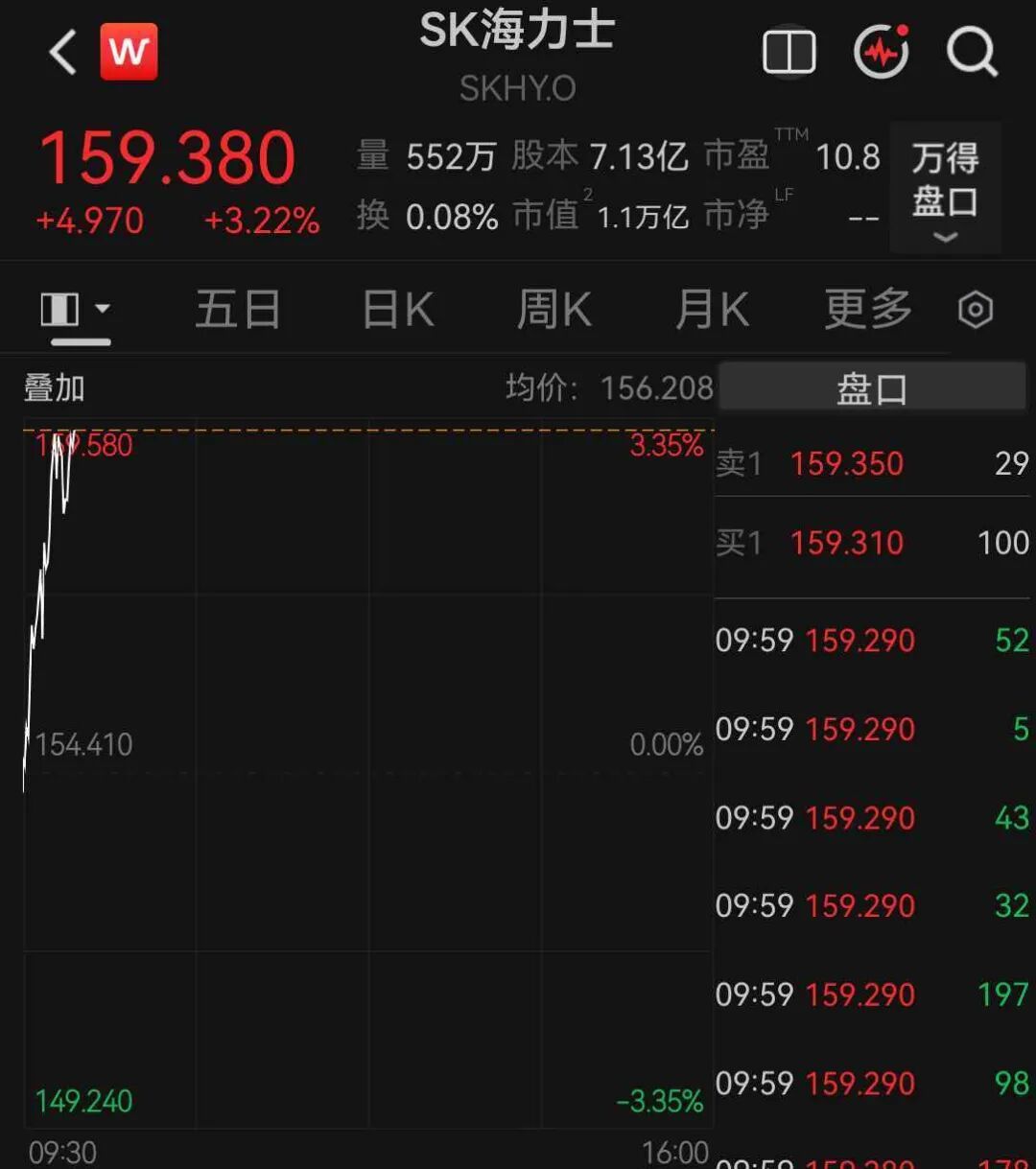The height and width of the screenshot is (1169, 1036).
Task: Switch to the 周K chart tab
Action: [x=554, y=311]
